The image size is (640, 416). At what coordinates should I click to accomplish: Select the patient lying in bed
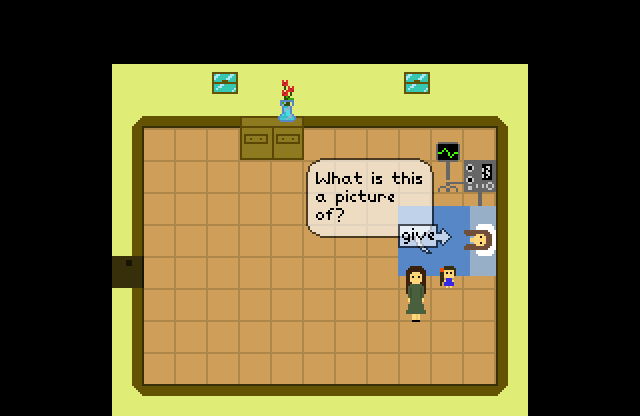[479, 239]
